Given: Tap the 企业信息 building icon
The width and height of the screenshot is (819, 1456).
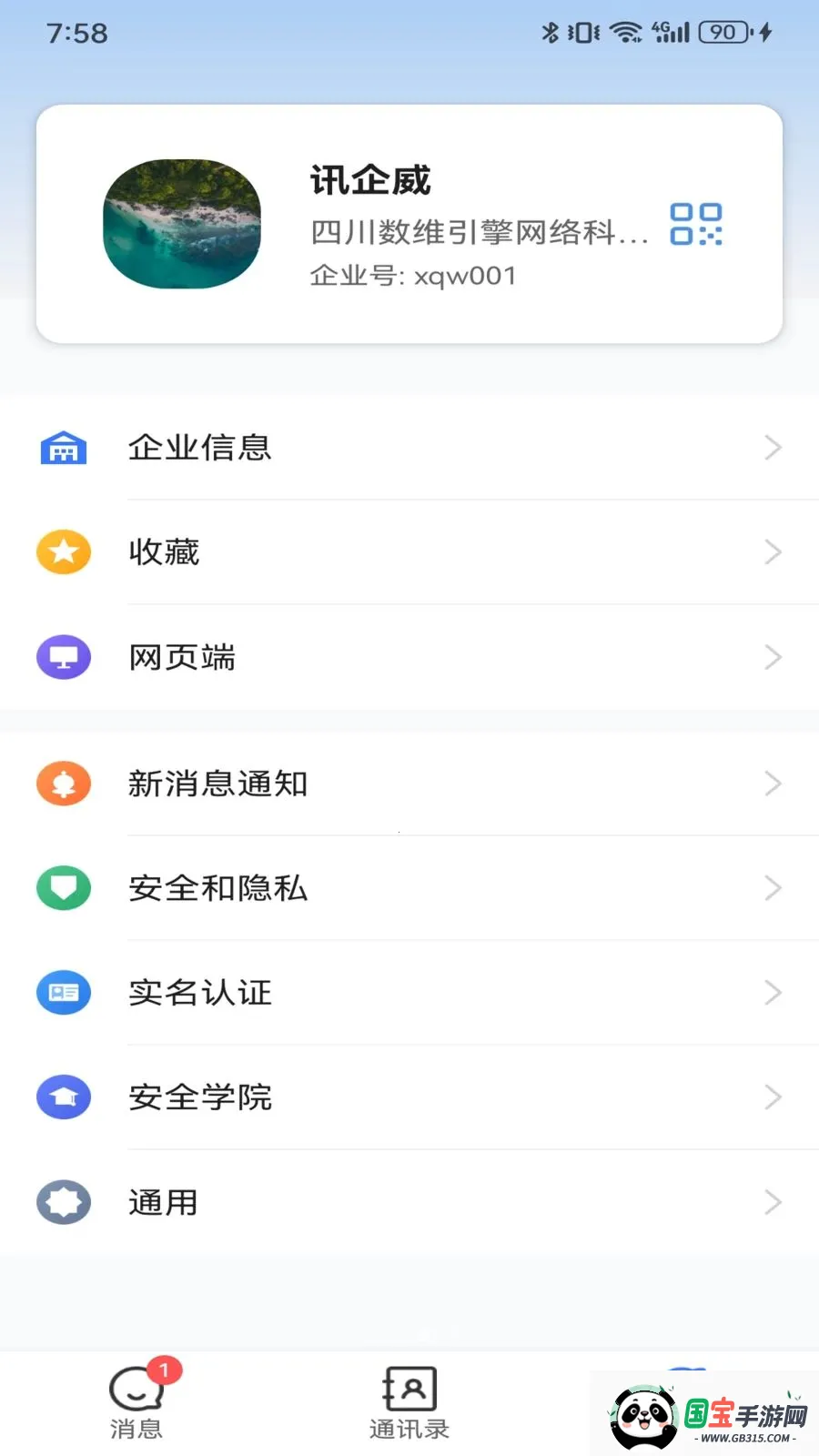Looking at the screenshot, I should tap(63, 447).
